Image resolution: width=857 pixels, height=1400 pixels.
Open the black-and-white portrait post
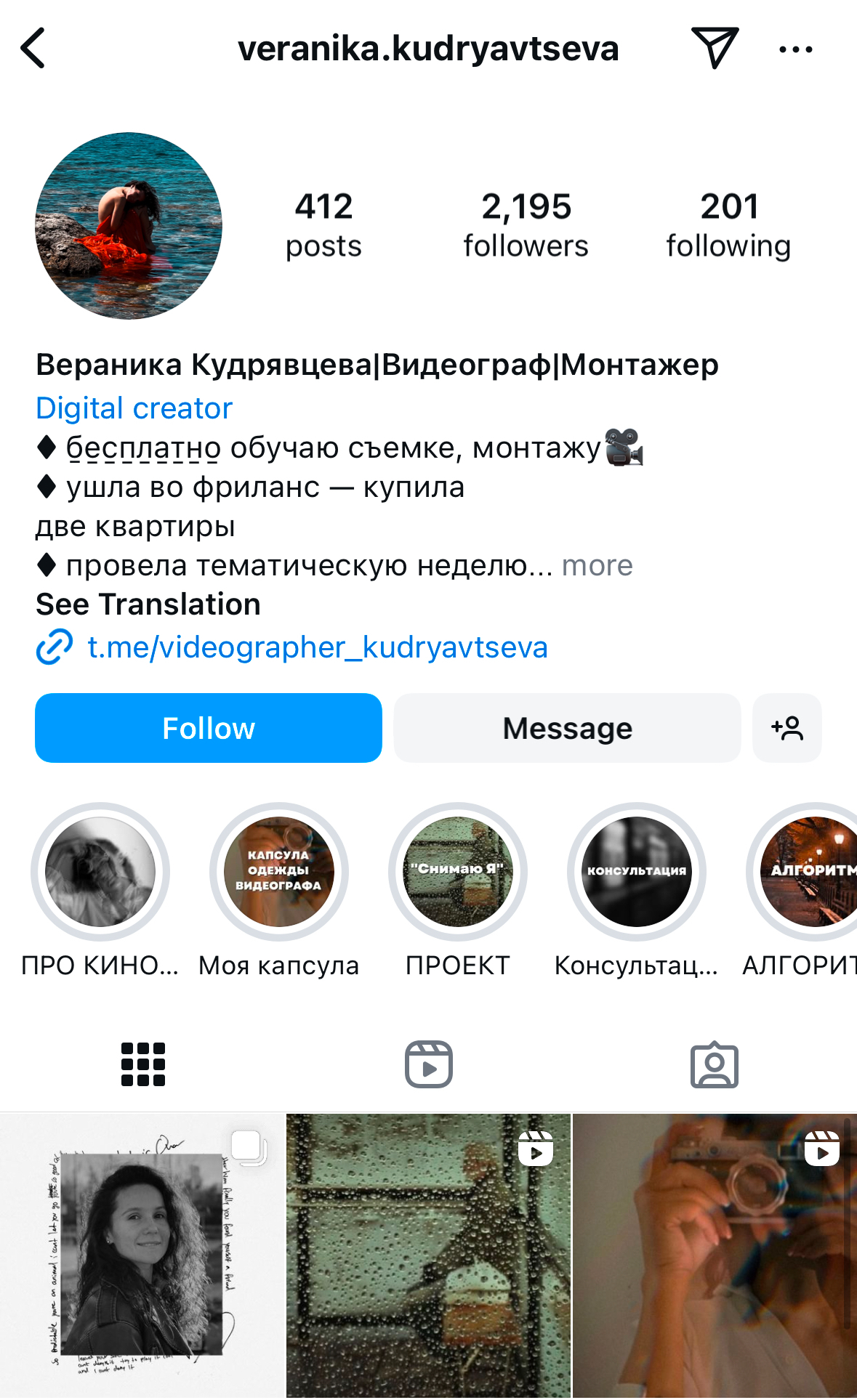coord(142,1255)
